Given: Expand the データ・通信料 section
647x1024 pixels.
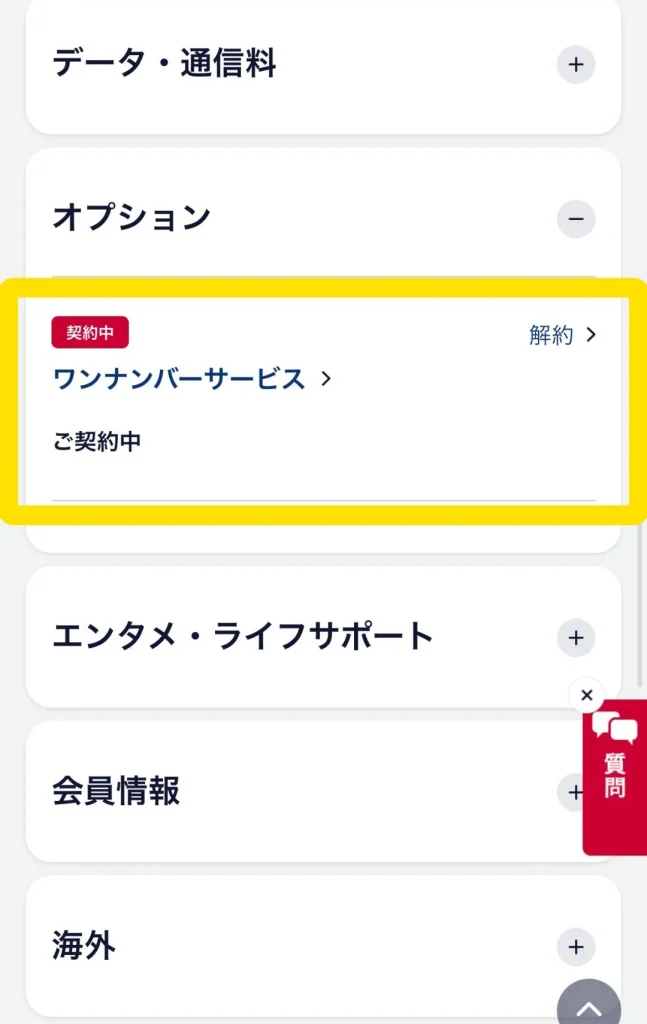Looking at the screenshot, I should pyautogui.click(x=575, y=65).
